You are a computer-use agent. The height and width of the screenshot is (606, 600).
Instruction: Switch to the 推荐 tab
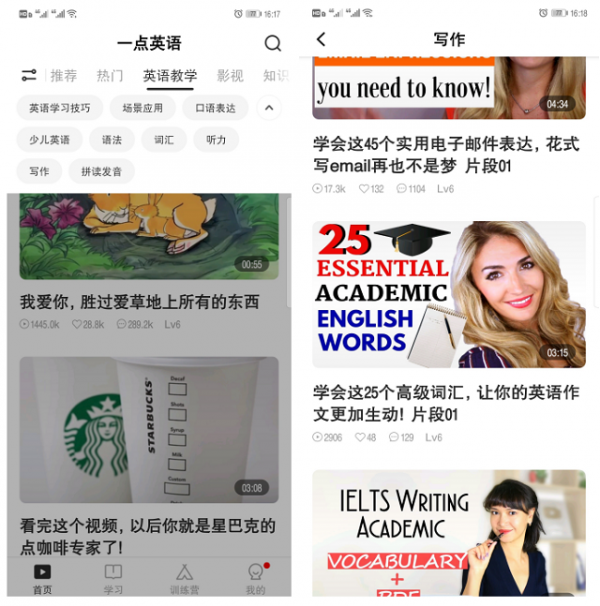tap(63, 76)
